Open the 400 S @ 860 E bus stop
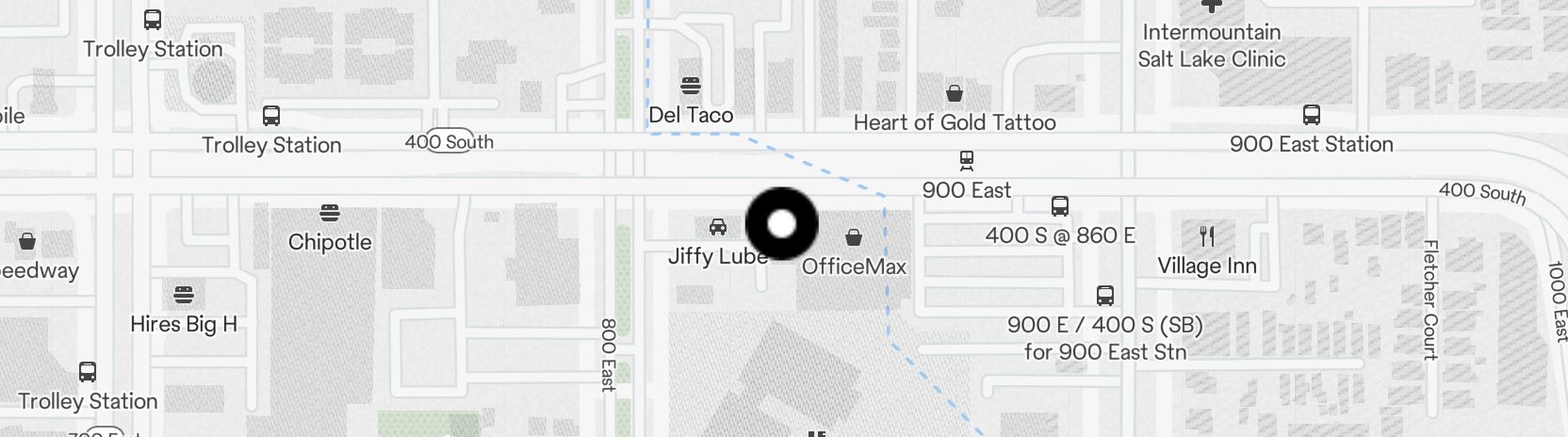Screen dimensions: 1568x437 (1059, 206)
